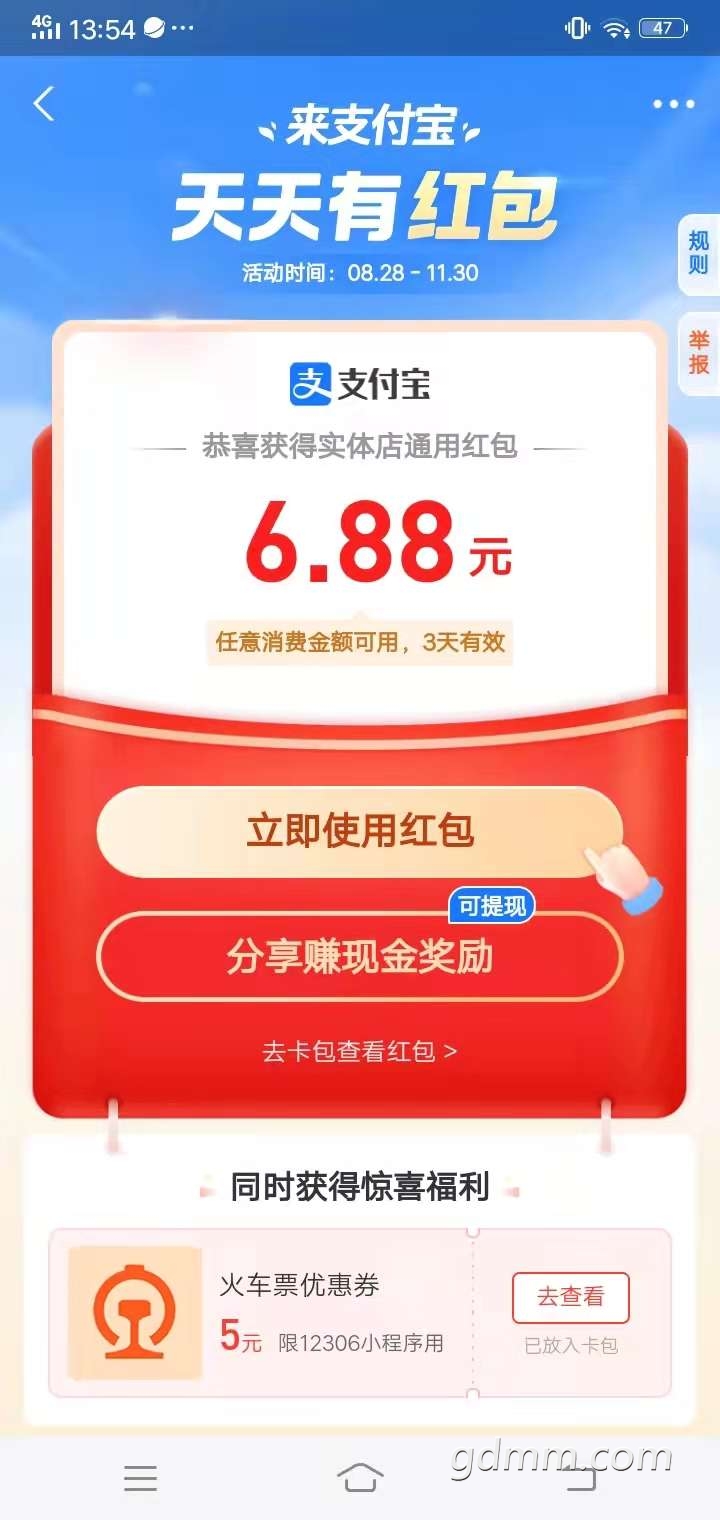Open 去卡包查看红包 link
Screen dimensions: 720x1520
(x=360, y=1051)
